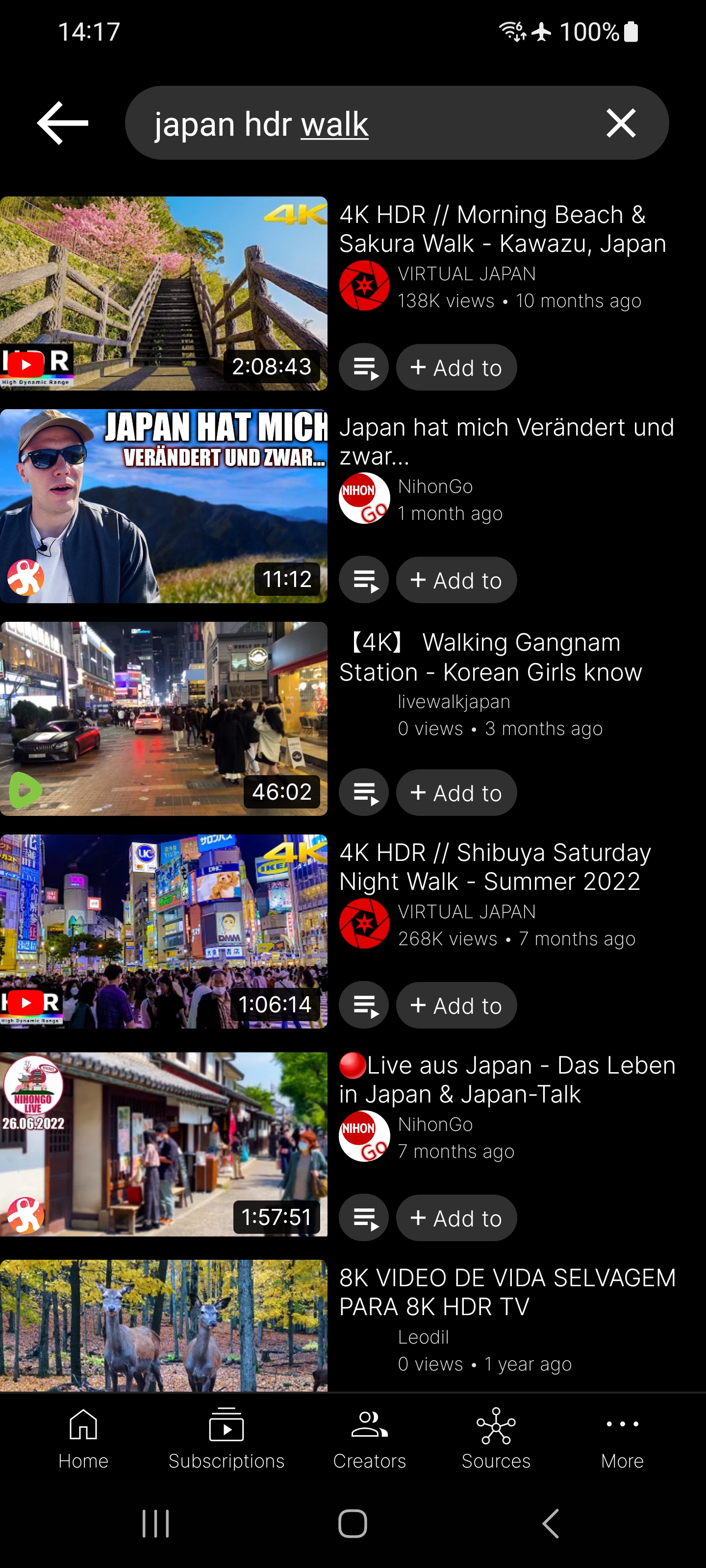
Task: Open 'Live aus Japan' stream video
Action: click(164, 1144)
